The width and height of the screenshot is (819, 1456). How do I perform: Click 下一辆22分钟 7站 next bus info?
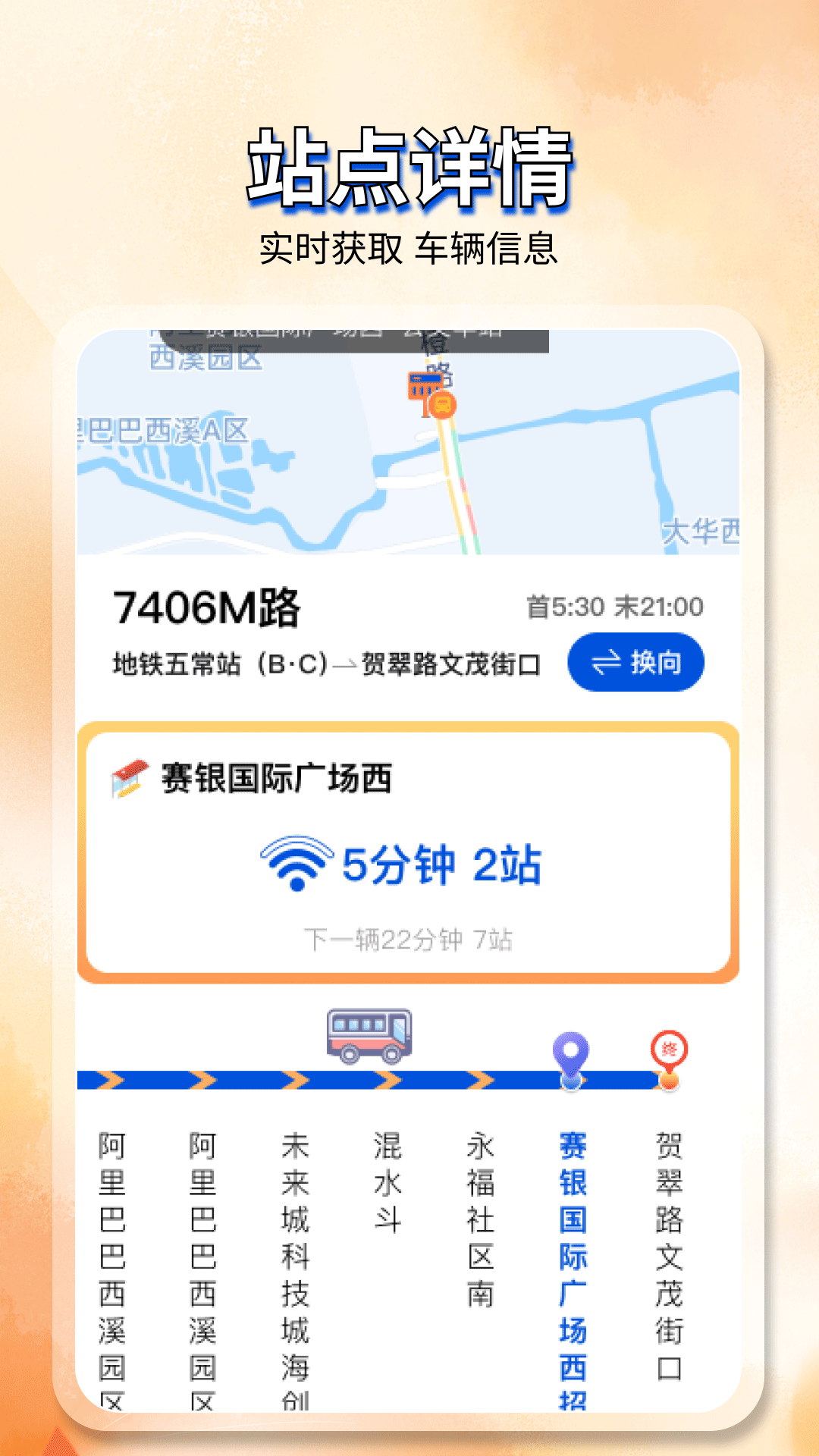pyautogui.click(x=409, y=940)
